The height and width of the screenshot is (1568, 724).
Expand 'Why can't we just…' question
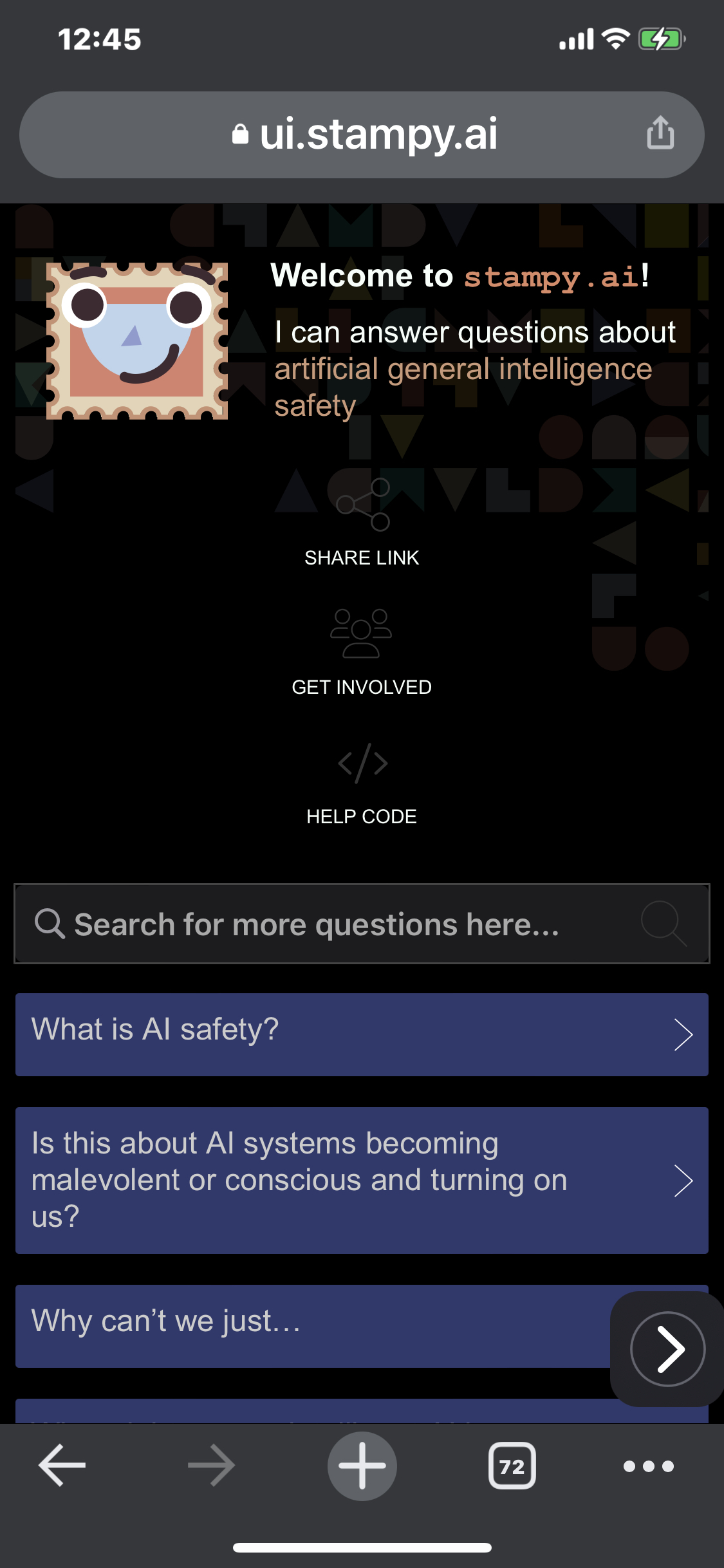[309, 1325]
